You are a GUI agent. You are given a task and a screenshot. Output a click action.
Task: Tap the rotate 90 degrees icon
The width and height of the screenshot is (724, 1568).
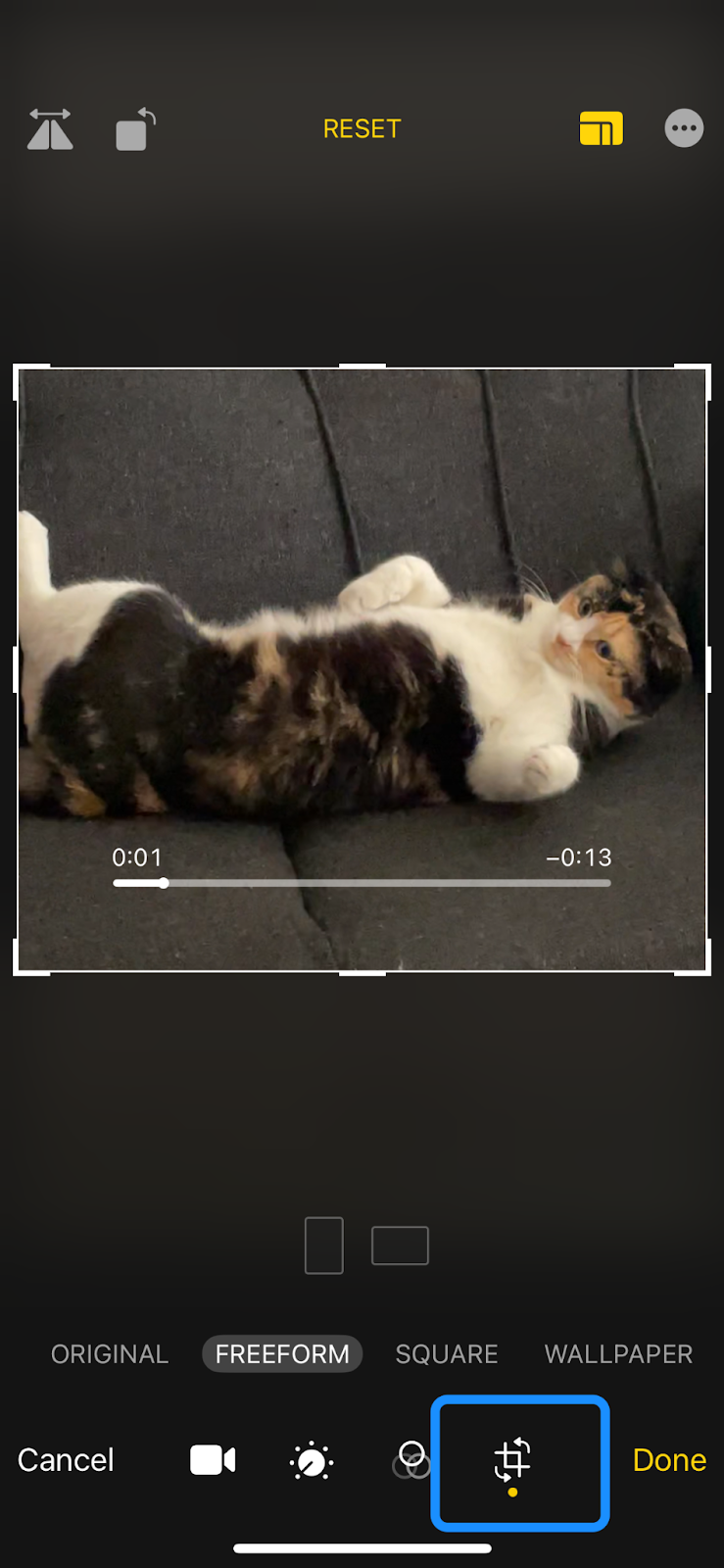pyautogui.click(x=134, y=128)
